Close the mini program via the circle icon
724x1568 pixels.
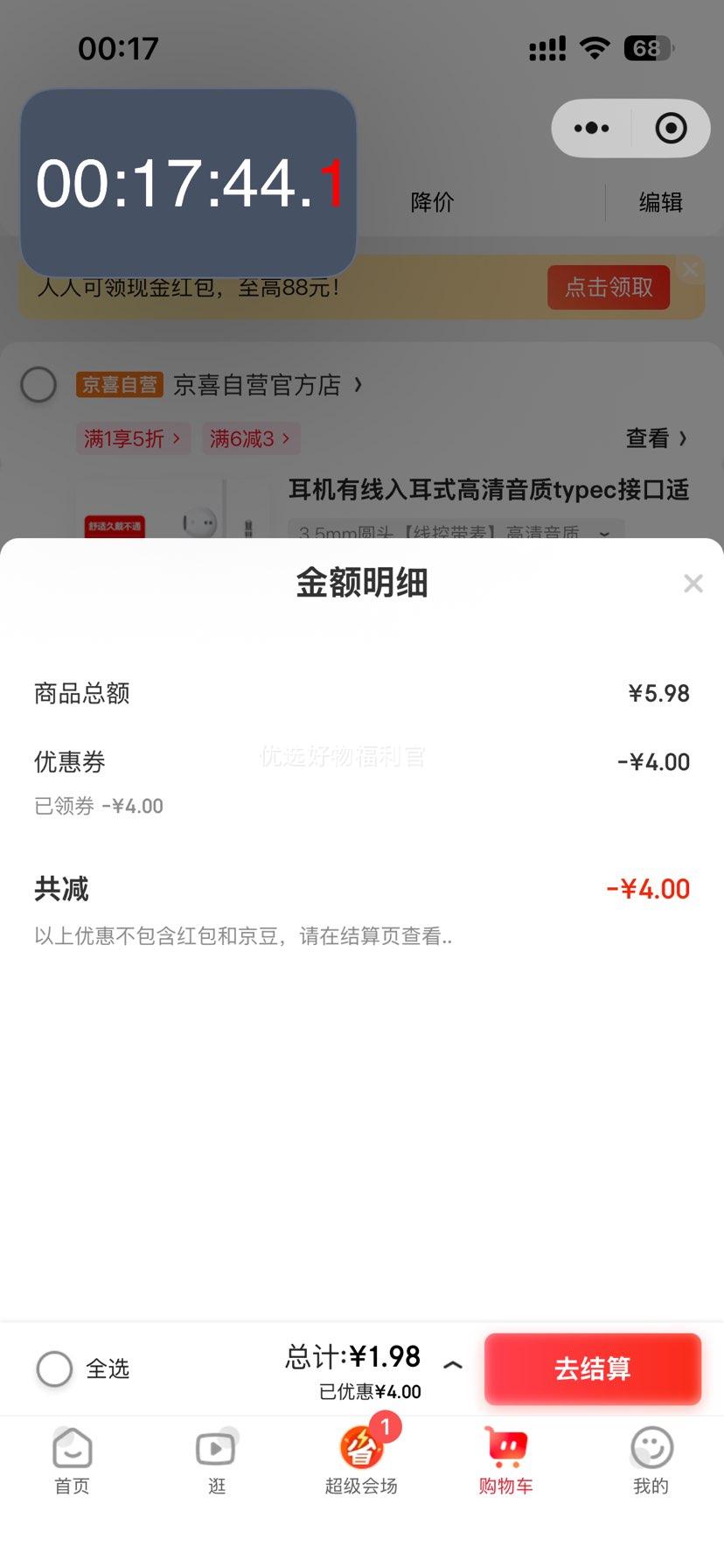(x=671, y=129)
